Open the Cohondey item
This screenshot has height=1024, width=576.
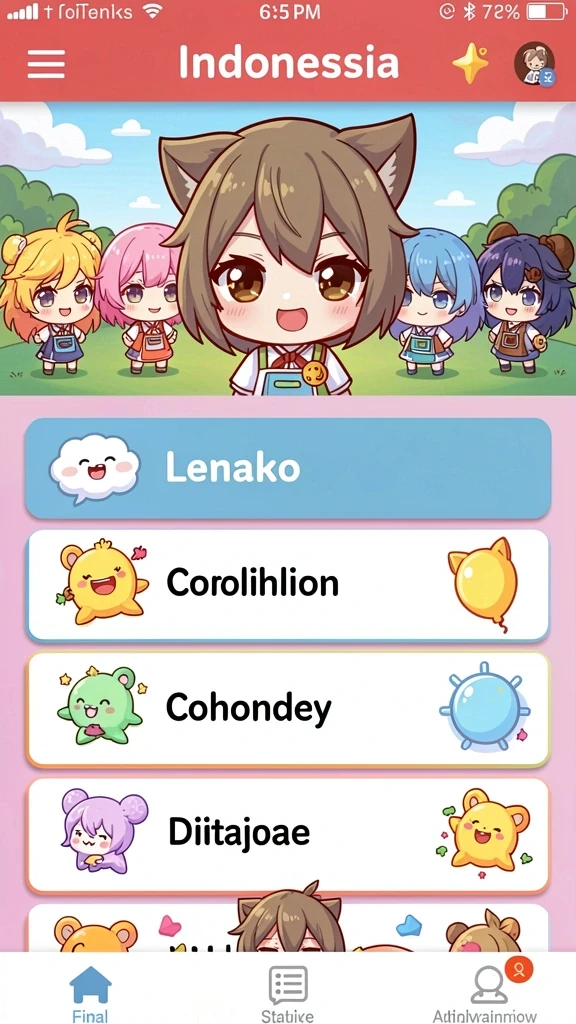coord(288,709)
